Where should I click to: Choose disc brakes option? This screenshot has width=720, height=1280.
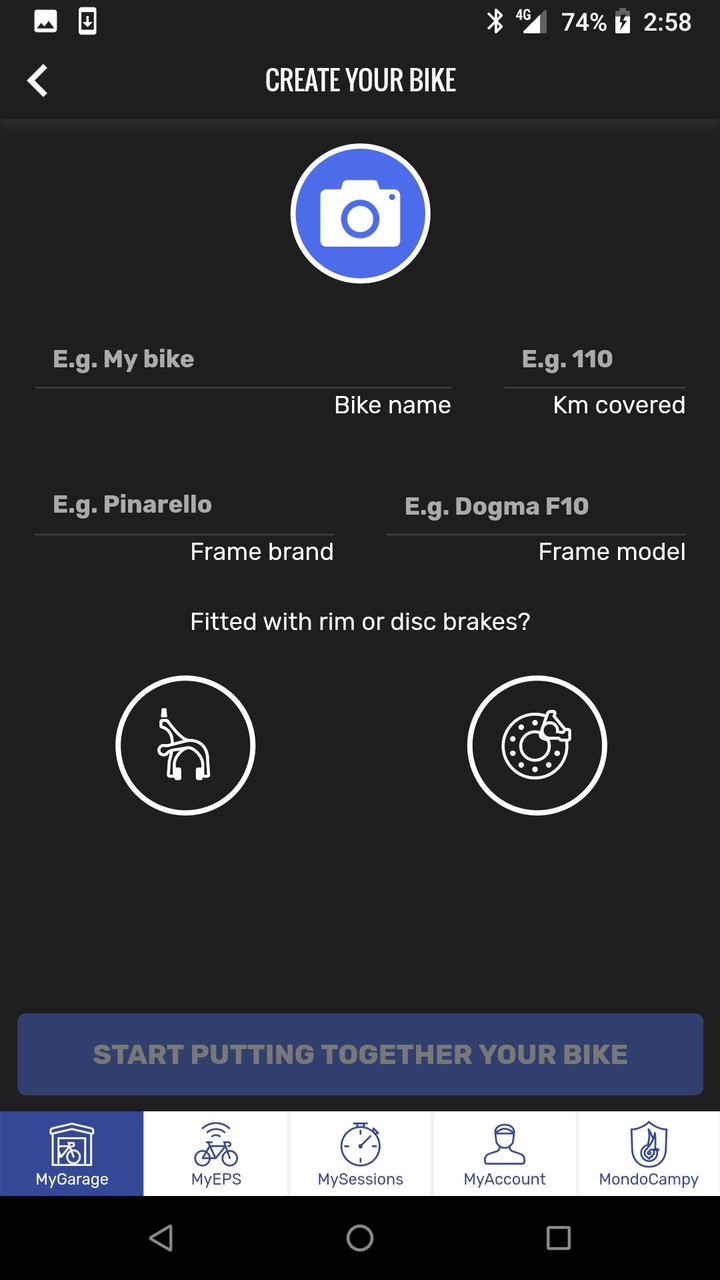coord(537,745)
